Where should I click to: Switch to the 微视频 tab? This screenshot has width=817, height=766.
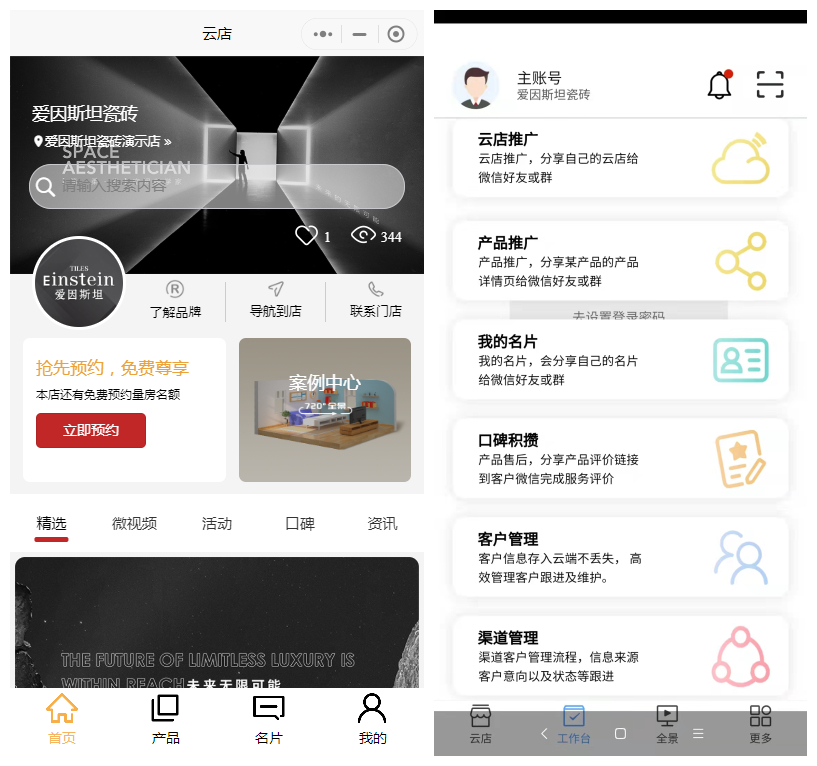[x=134, y=524]
